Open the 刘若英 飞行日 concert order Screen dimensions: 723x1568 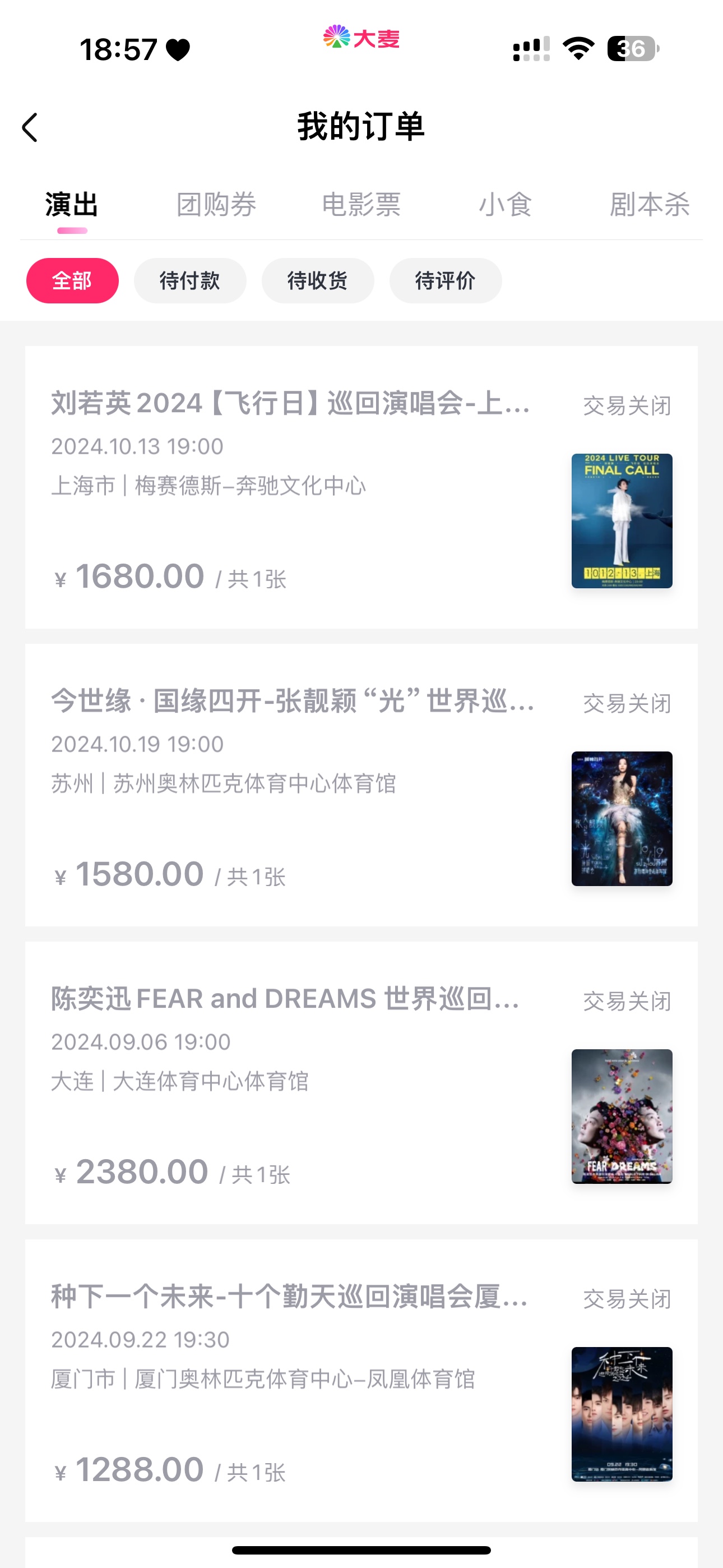pyautogui.click(x=361, y=487)
